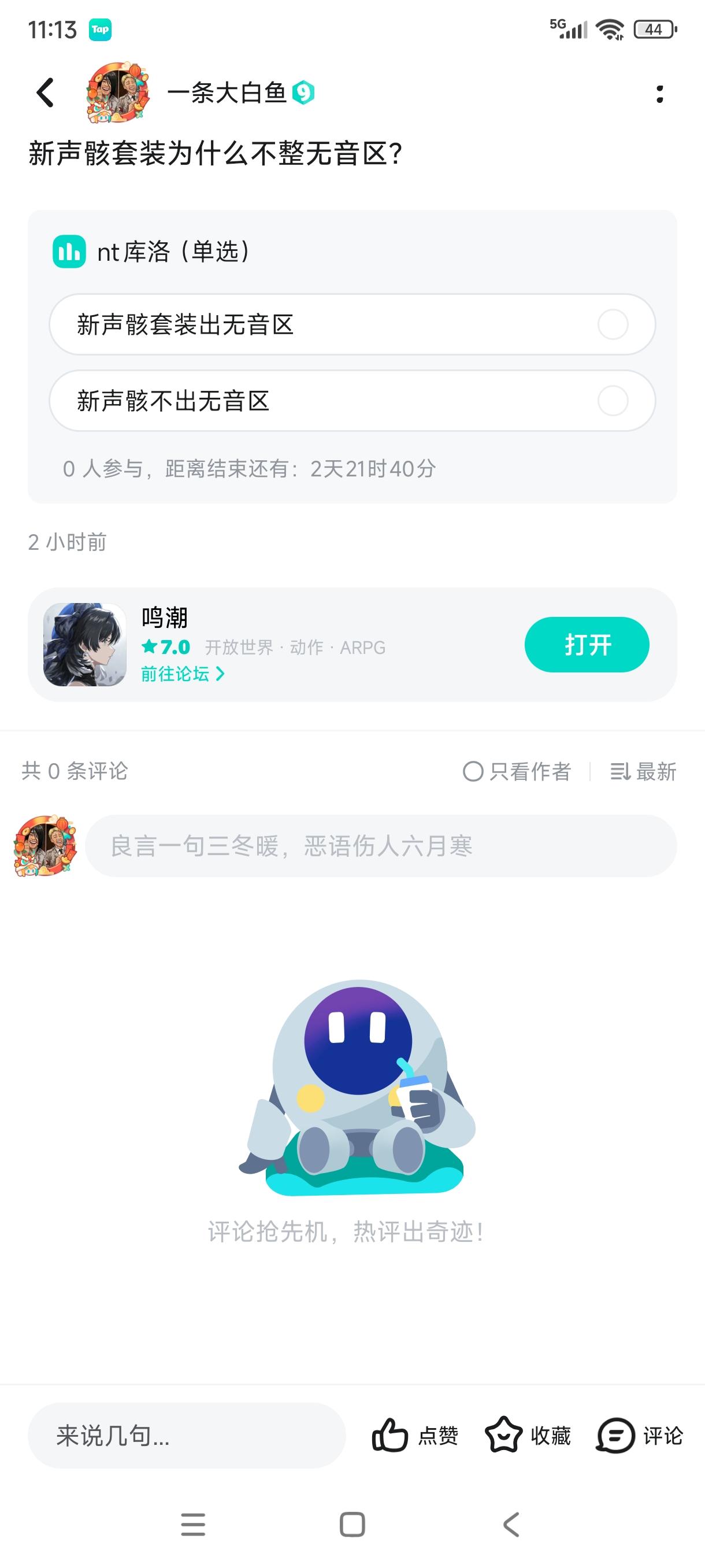Open author 一条大白鱼's profile avatar

(118, 93)
